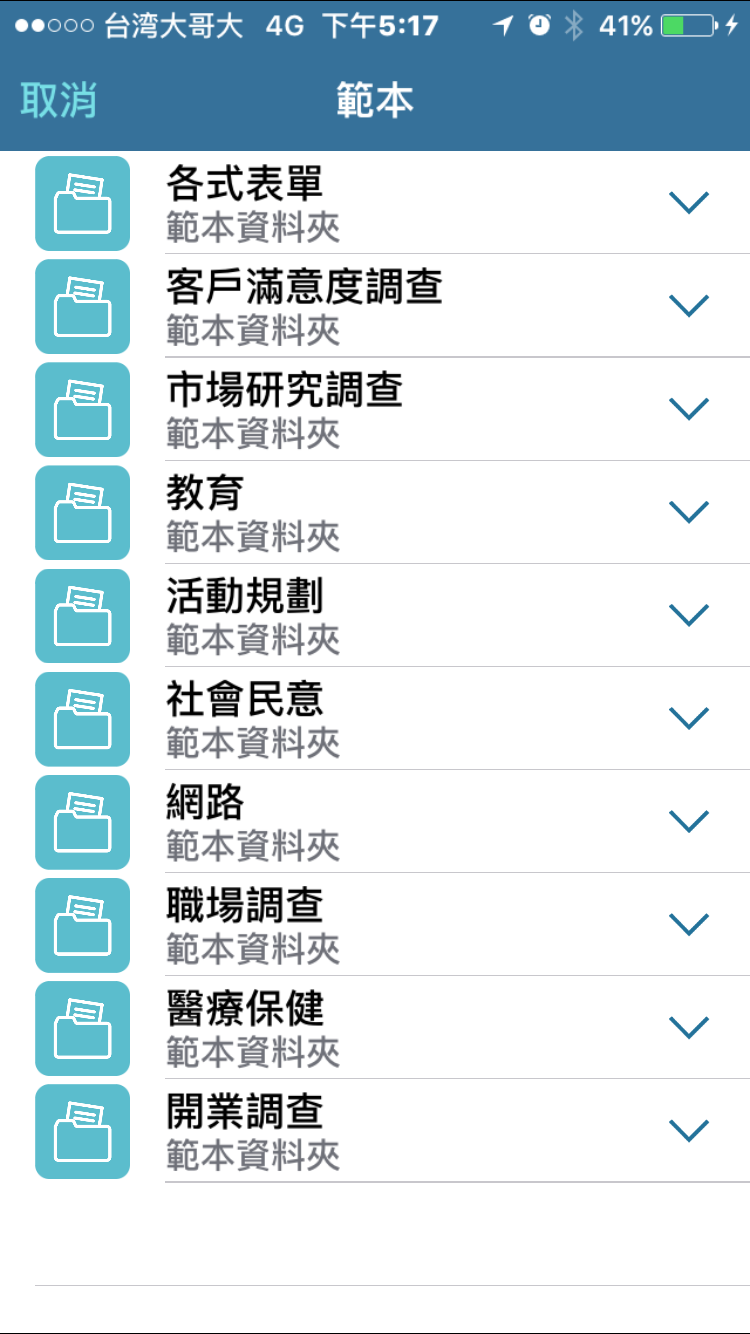This screenshot has height=1334, width=750.
Task: Expand the 社會民意 chevron
Action: 688,717
